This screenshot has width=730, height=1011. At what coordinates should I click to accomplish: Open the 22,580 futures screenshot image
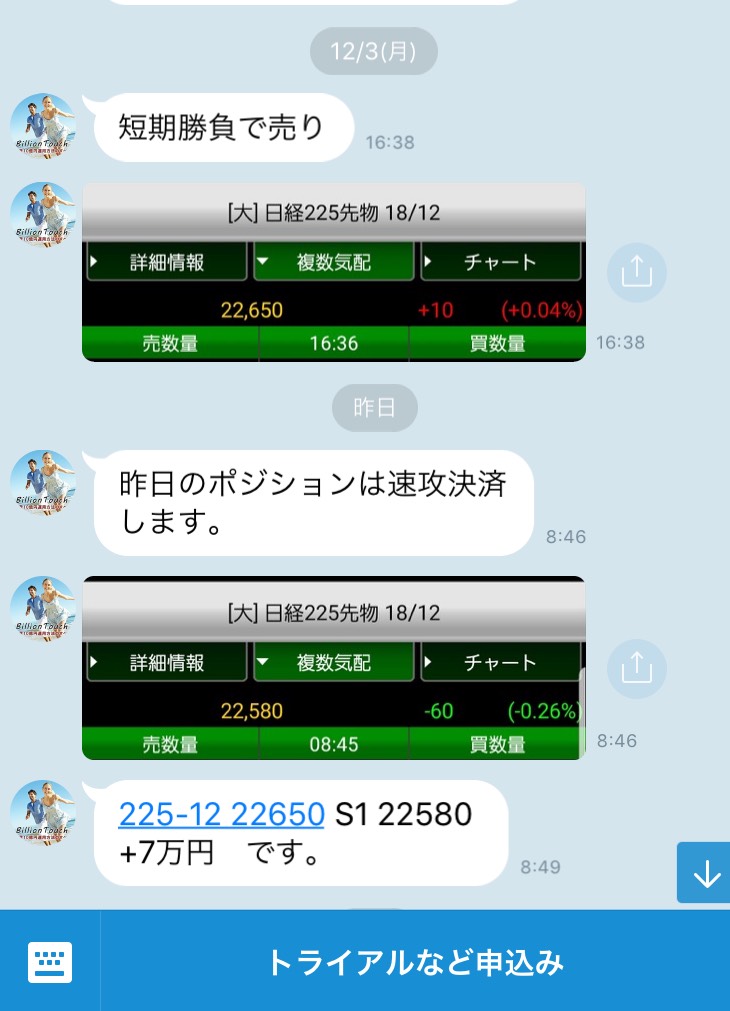pos(333,668)
